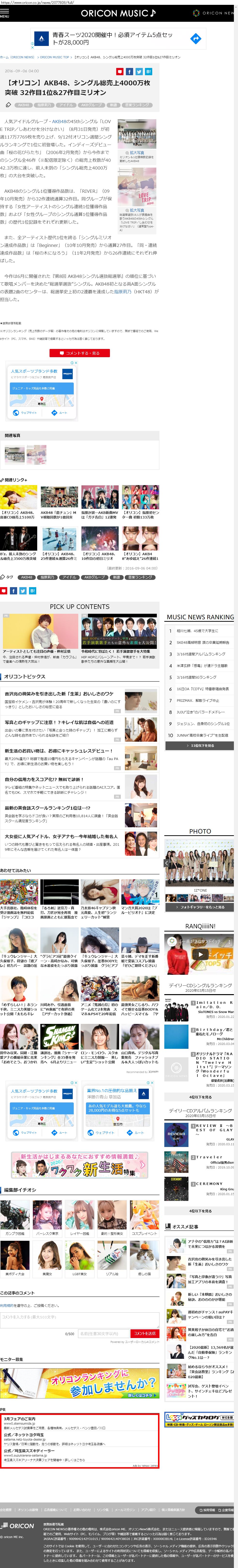Open ranking story SKE48高柳明音 涙の卒業延期報告
This screenshot has height=1568, width=238.
(202, 642)
